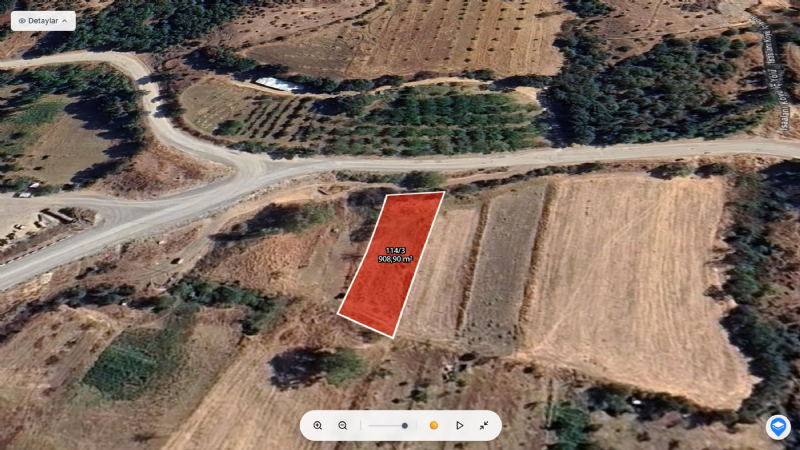800x450 pixels.
Task: Toggle the sun lighting button
Action: pos(433,425)
